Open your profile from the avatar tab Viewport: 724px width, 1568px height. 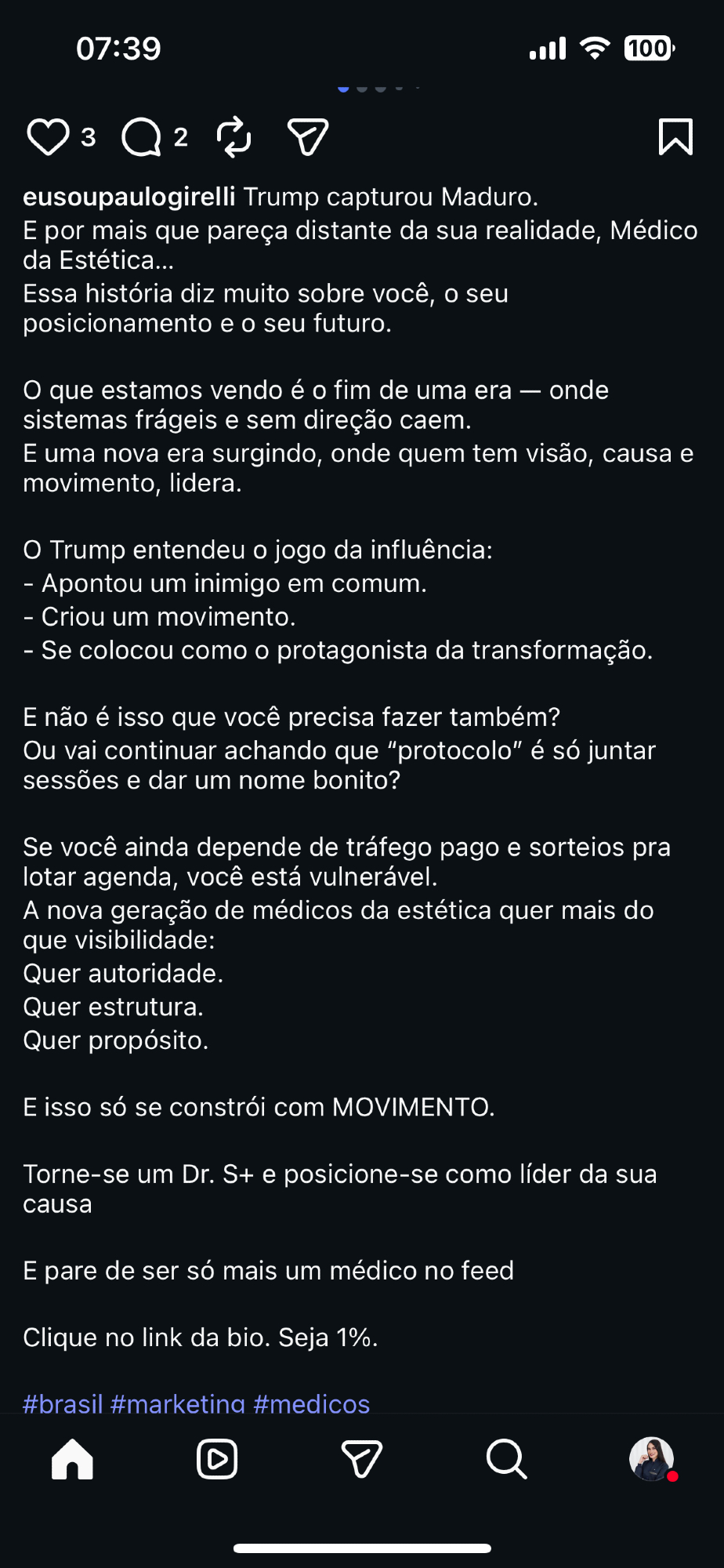point(651,1459)
